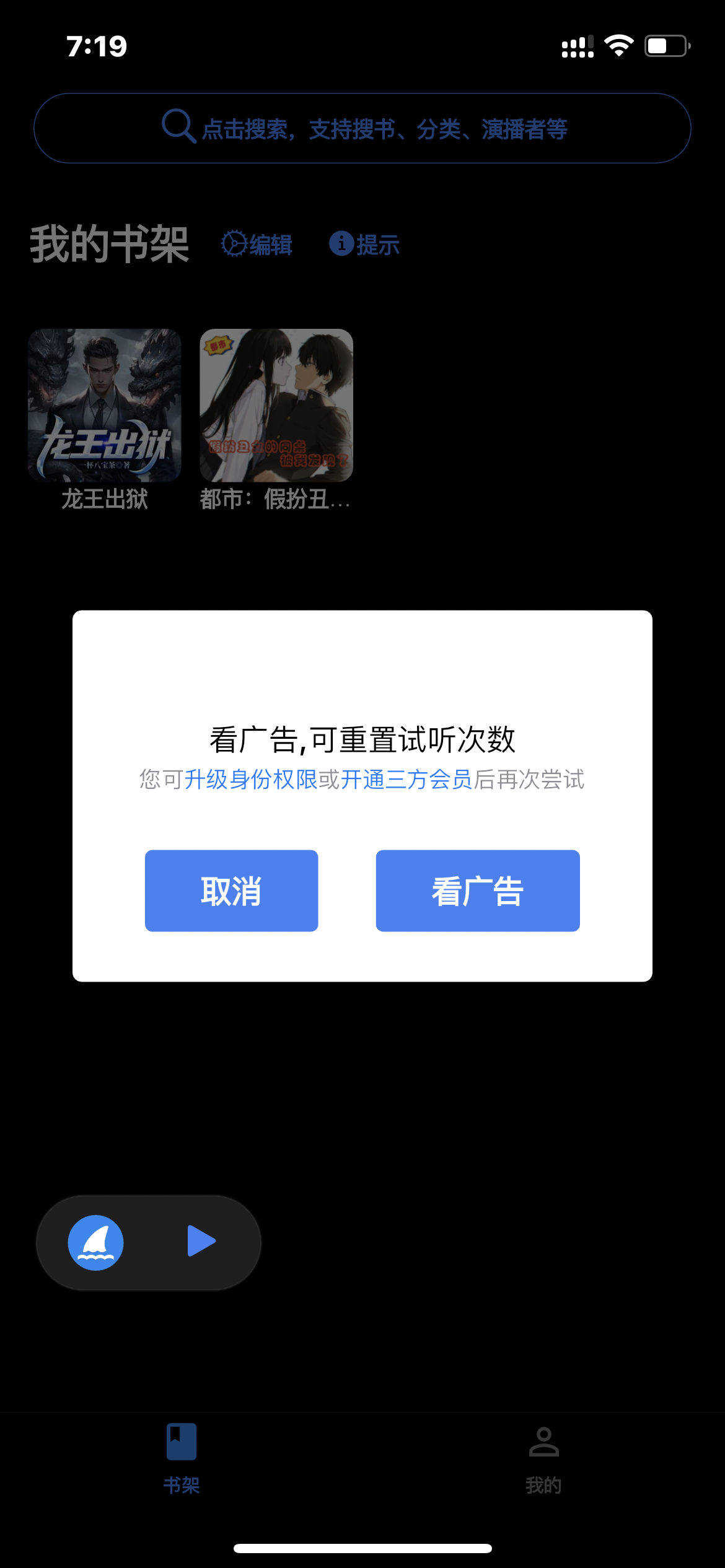Open the 编辑 gear icon on the bookshelf
This screenshot has height=1568, width=725.
pyautogui.click(x=234, y=245)
